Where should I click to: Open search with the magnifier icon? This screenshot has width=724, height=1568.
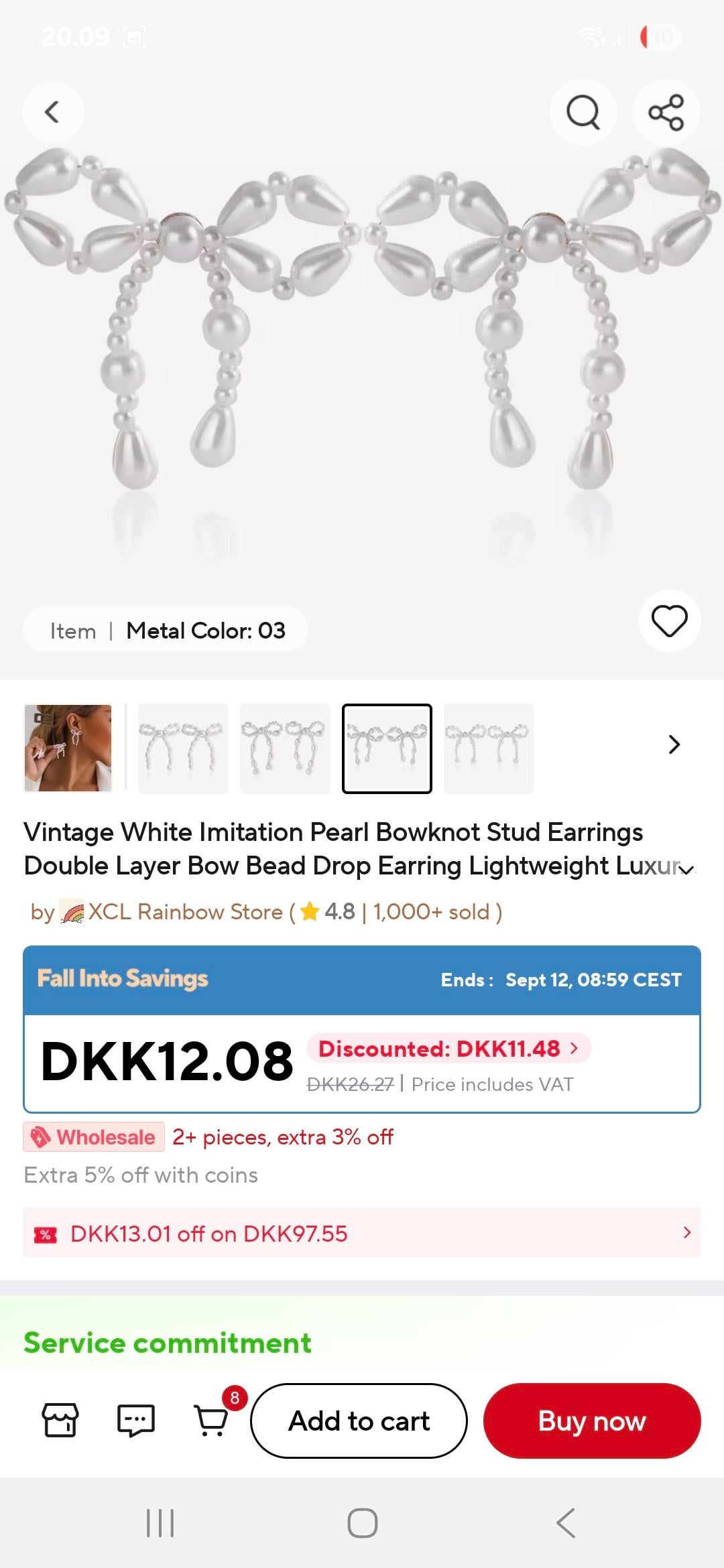(583, 112)
